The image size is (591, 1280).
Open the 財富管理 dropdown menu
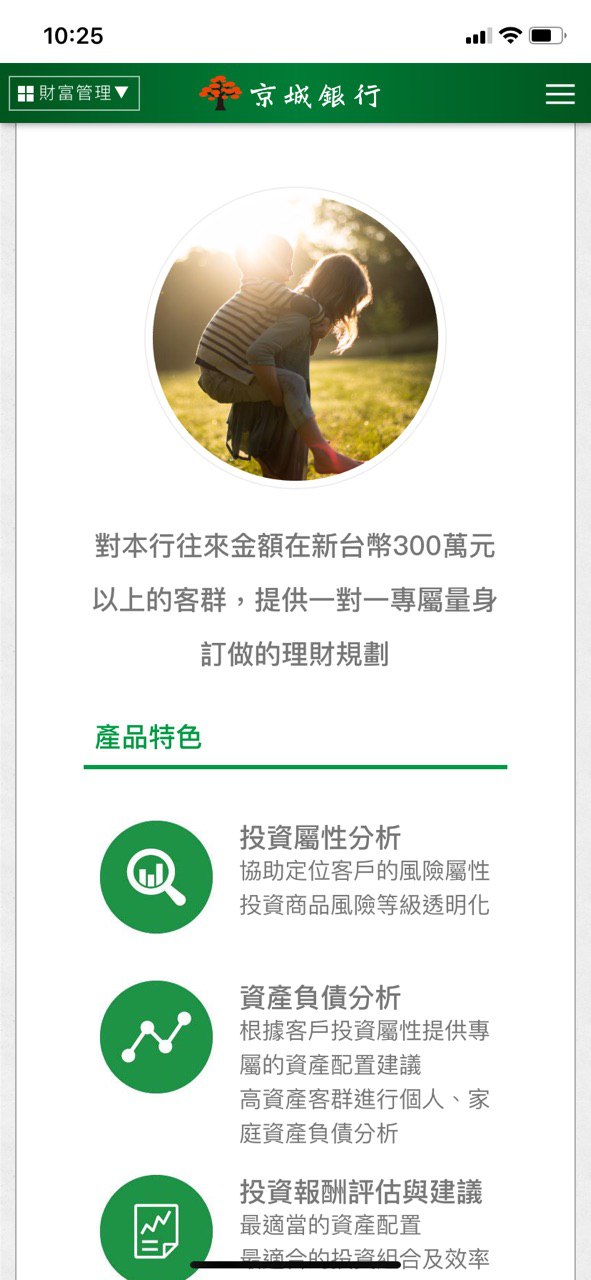[74, 93]
